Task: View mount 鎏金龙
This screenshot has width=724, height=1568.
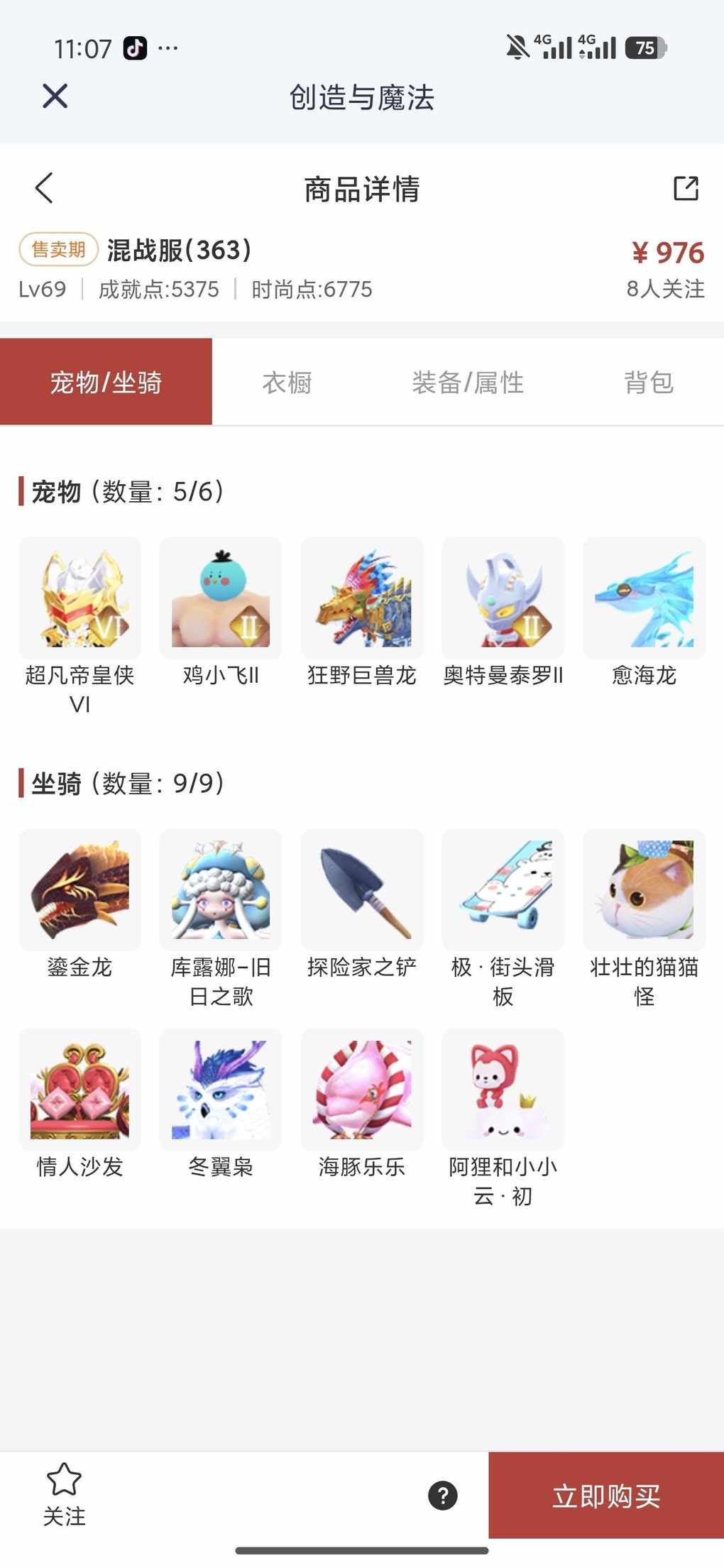Action: pyautogui.click(x=80, y=889)
